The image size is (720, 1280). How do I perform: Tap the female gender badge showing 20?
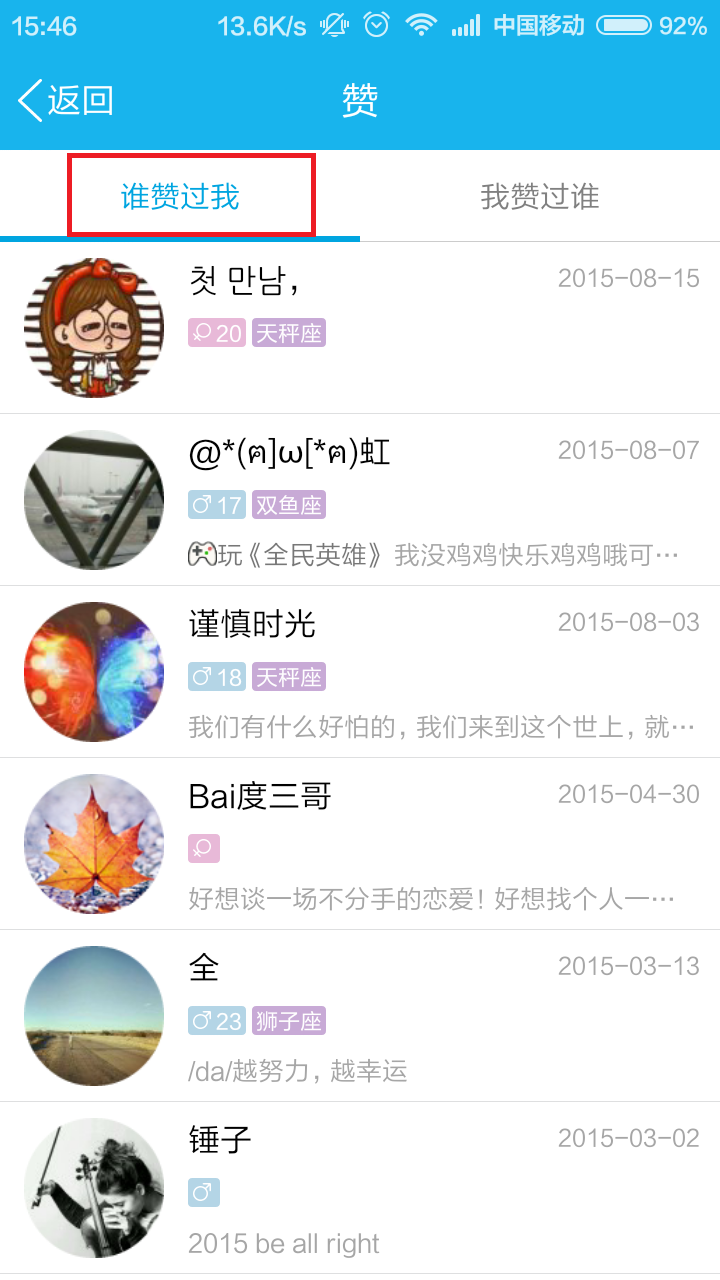(x=216, y=332)
